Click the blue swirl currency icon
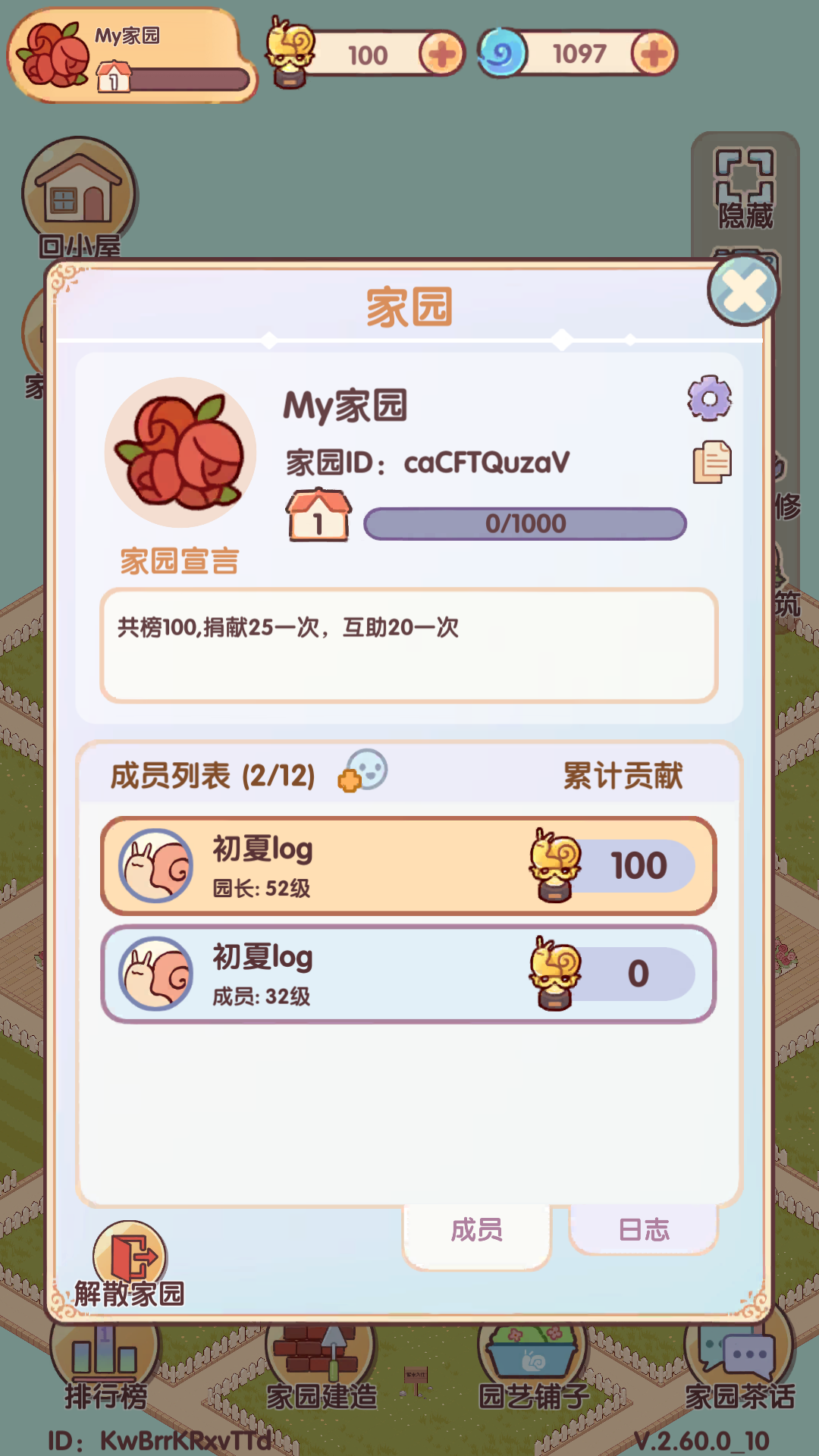This screenshot has width=819, height=1456. (500, 52)
